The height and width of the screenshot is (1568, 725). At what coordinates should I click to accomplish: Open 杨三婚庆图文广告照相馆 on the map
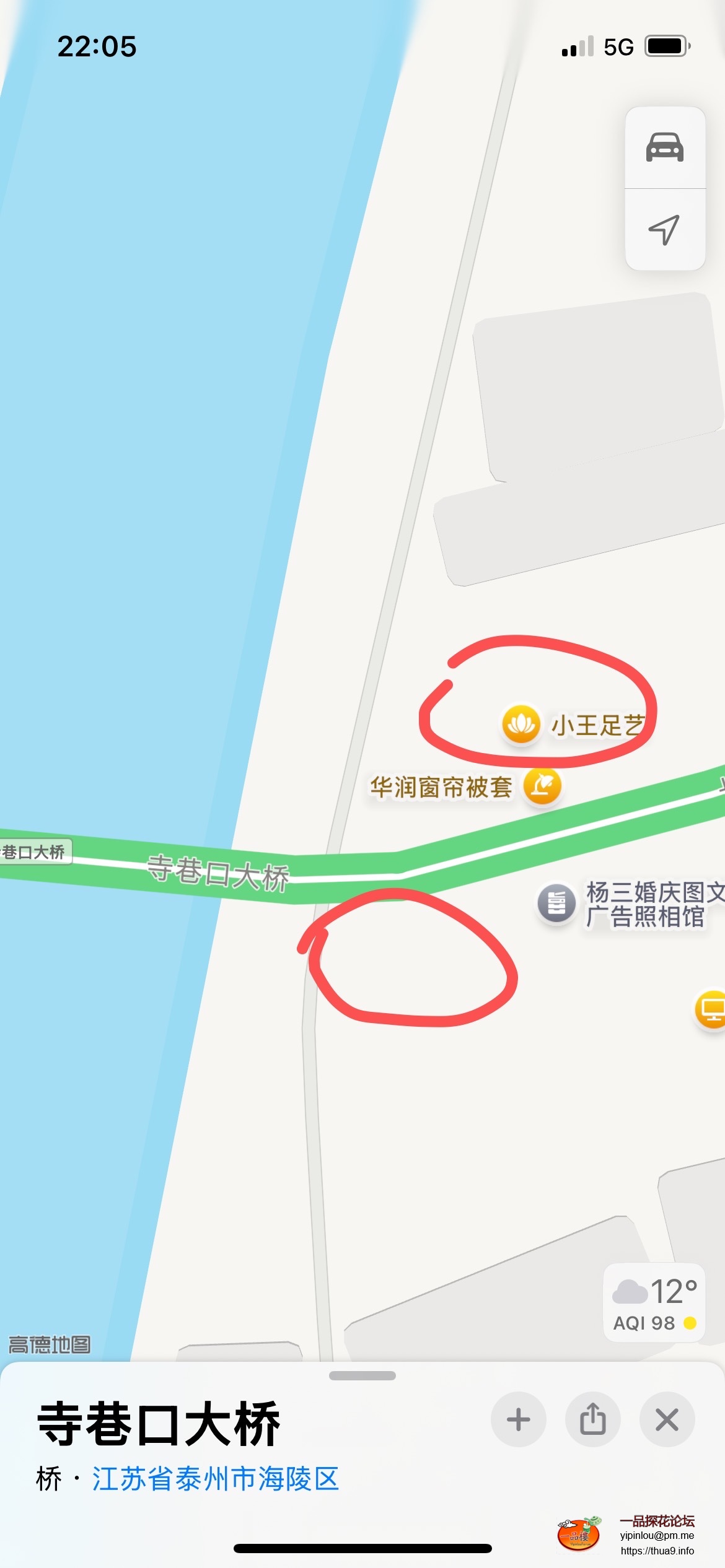pos(556,902)
